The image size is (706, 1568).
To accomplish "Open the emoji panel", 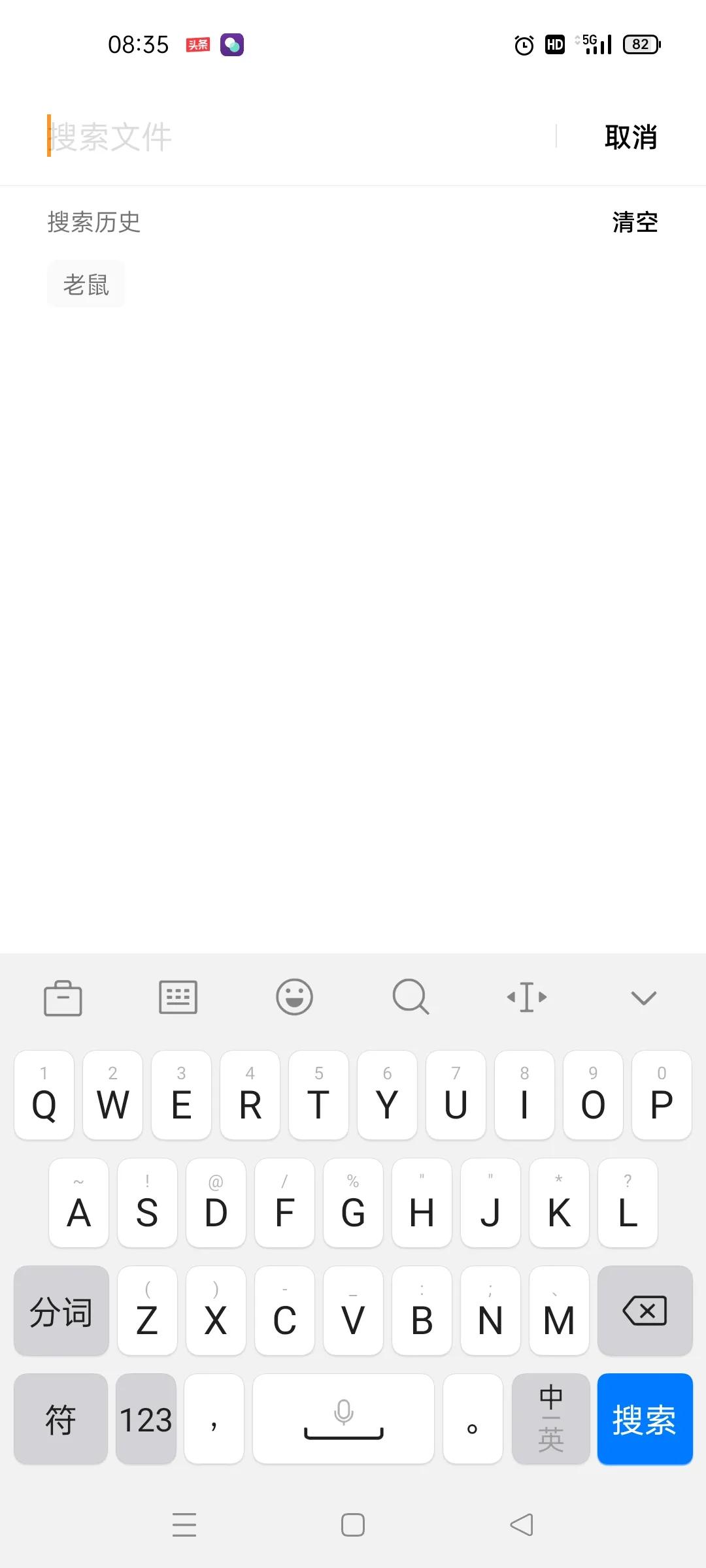I will (x=294, y=997).
